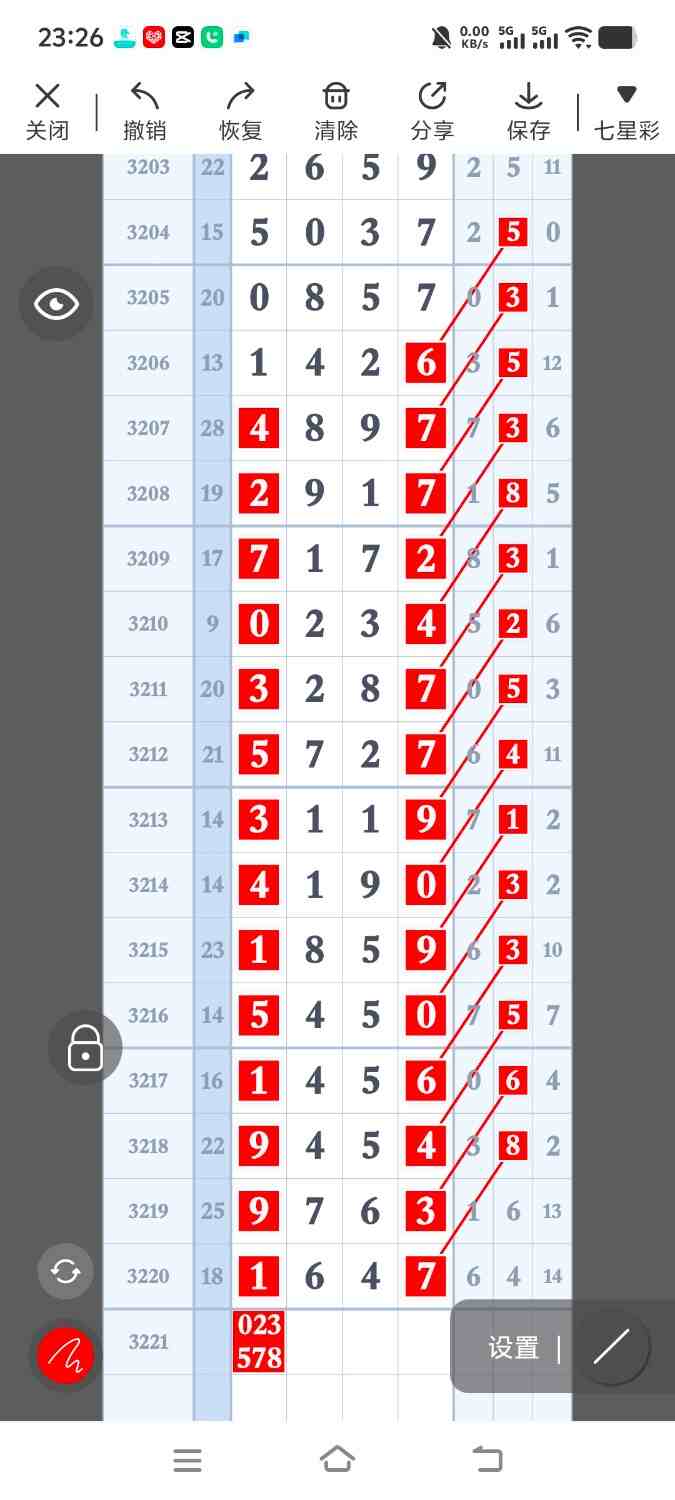
Task: Save the chart with 保存
Action: pos(528,111)
